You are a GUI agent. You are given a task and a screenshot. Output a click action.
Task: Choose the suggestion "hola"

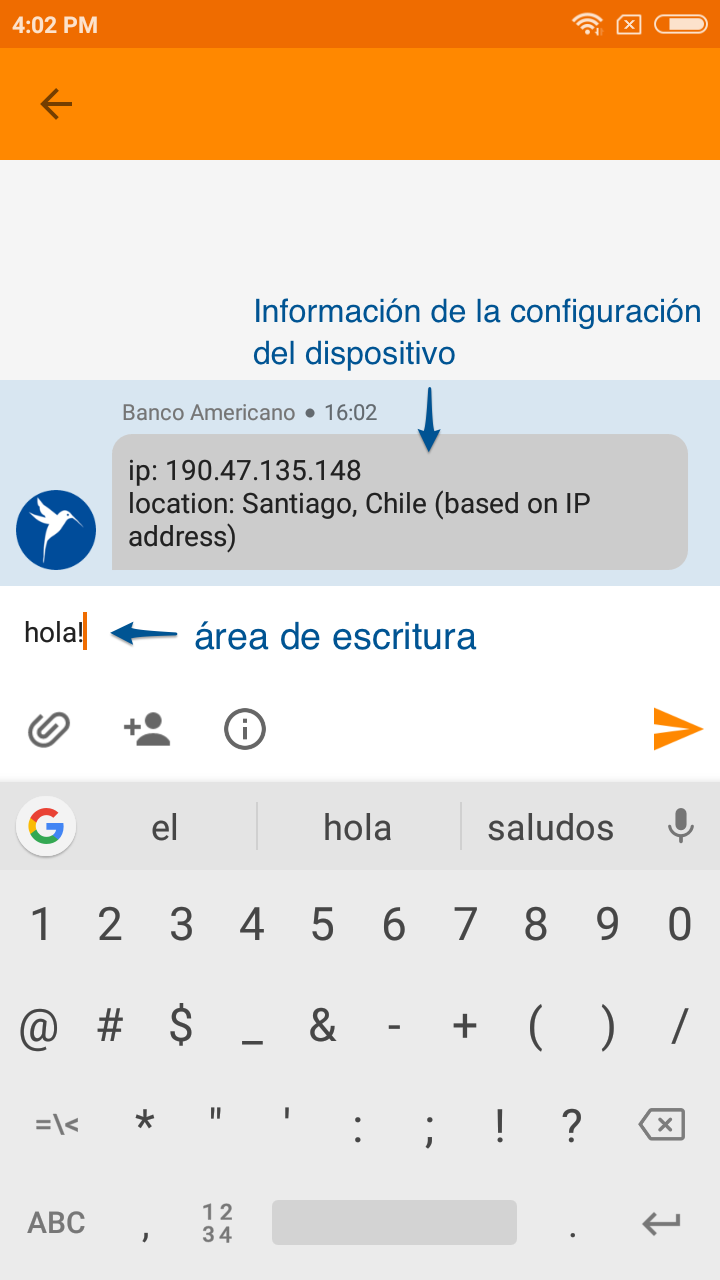coord(357,828)
